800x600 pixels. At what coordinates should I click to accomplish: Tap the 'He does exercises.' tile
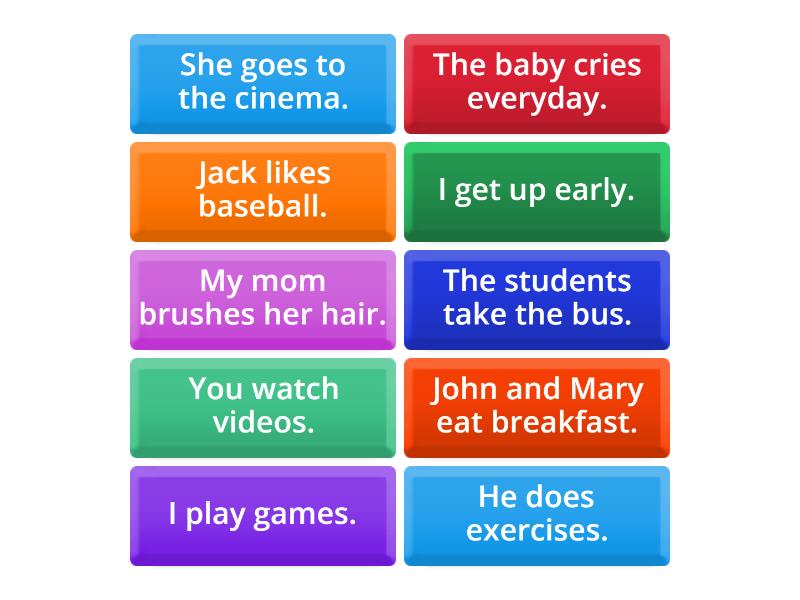(x=537, y=515)
